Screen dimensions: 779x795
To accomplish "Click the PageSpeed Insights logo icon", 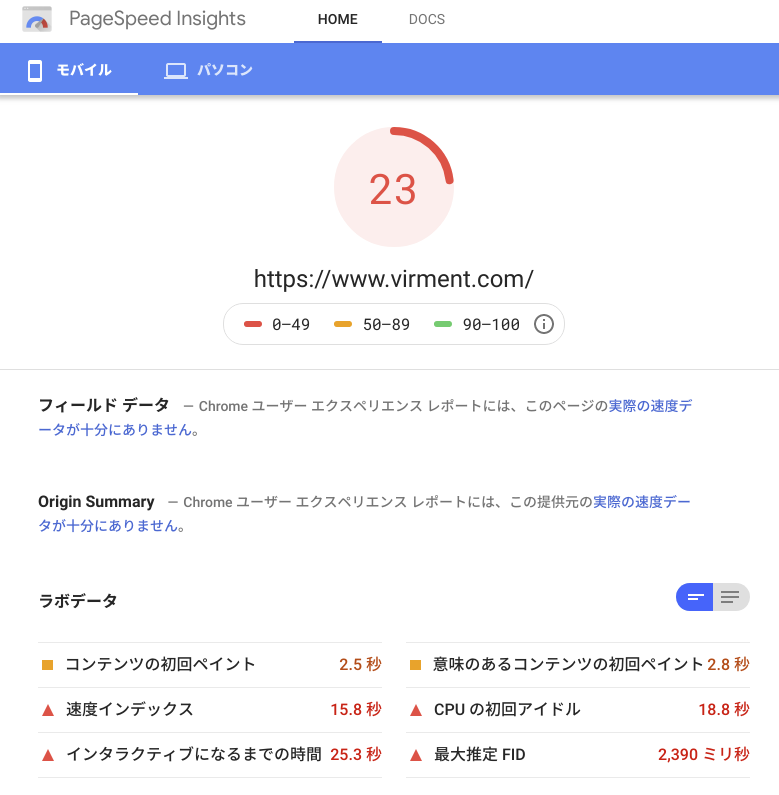I will point(38,18).
